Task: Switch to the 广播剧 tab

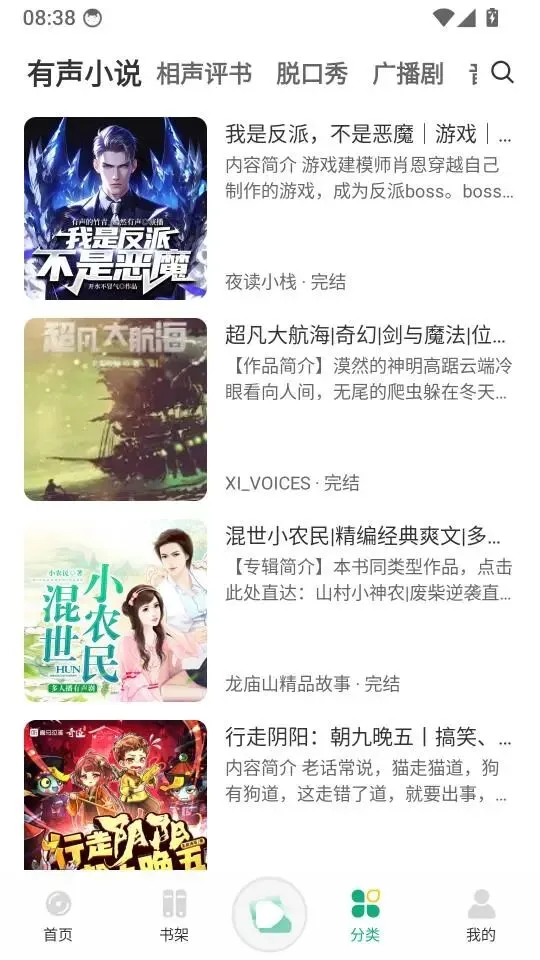Action: pyautogui.click(x=408, y=73)
